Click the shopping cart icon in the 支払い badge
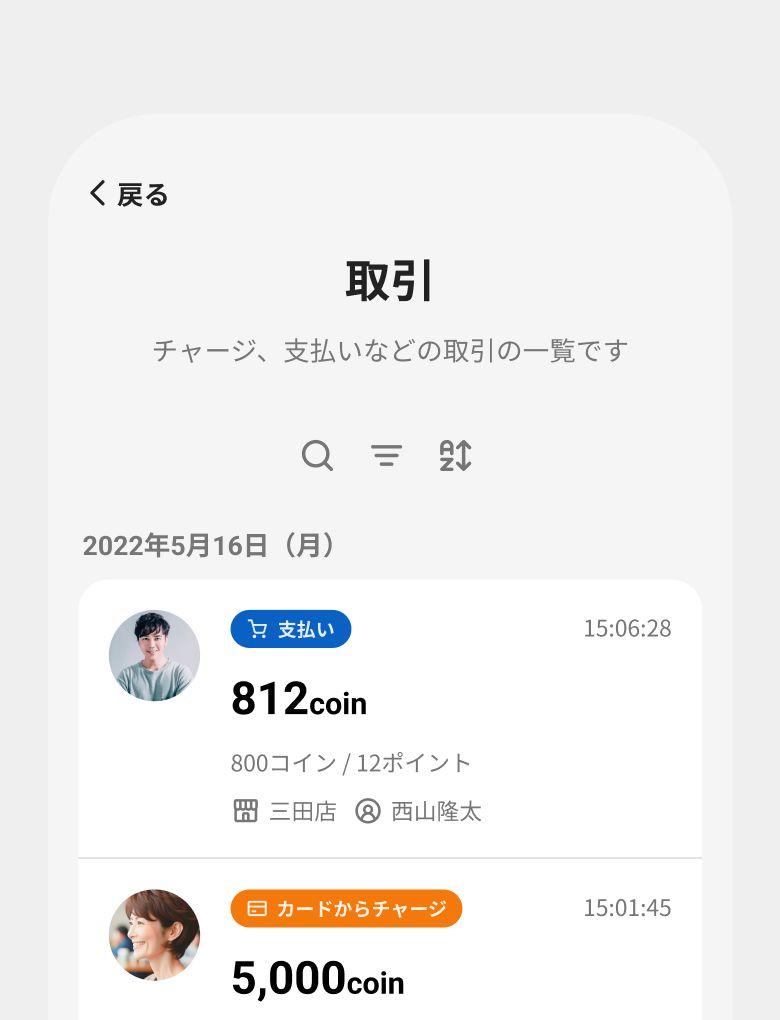780x1020 pixels. point(257,628)
